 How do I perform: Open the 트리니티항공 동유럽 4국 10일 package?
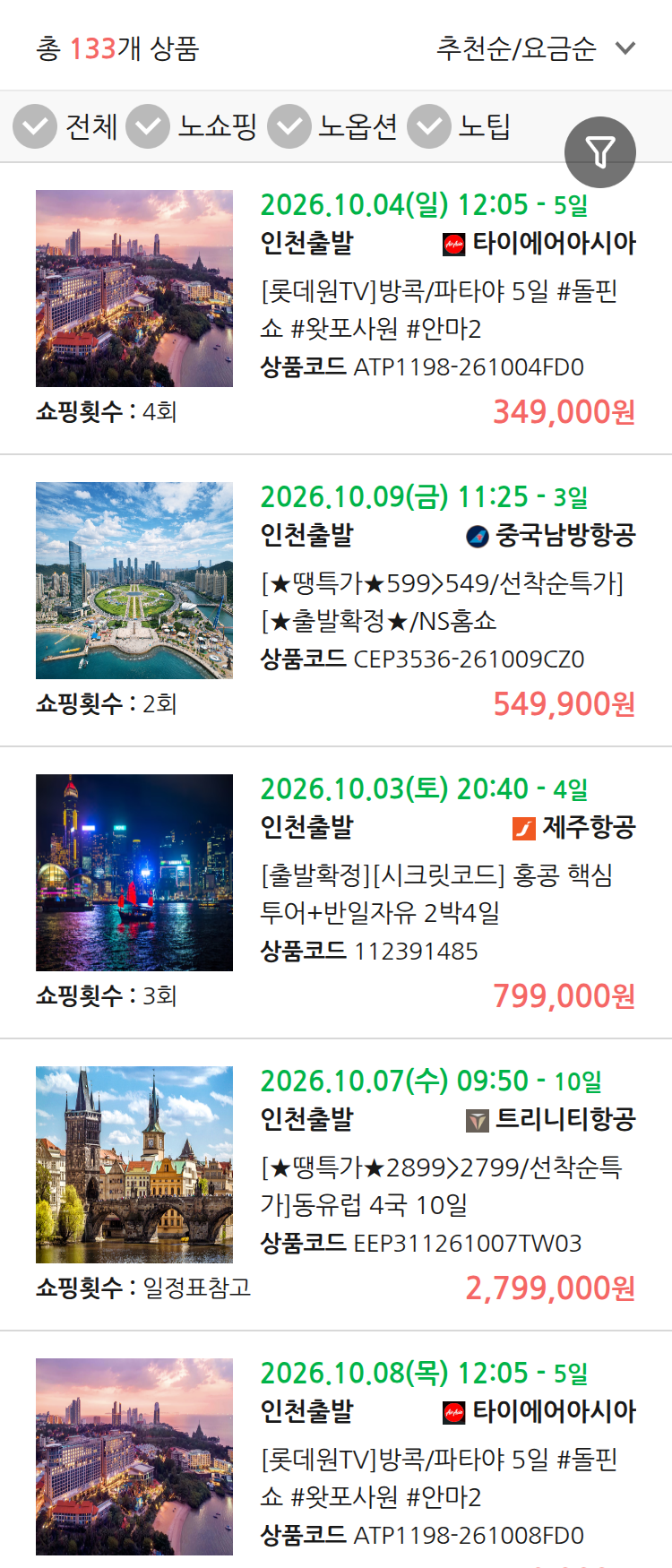(x=336, y=1185)
